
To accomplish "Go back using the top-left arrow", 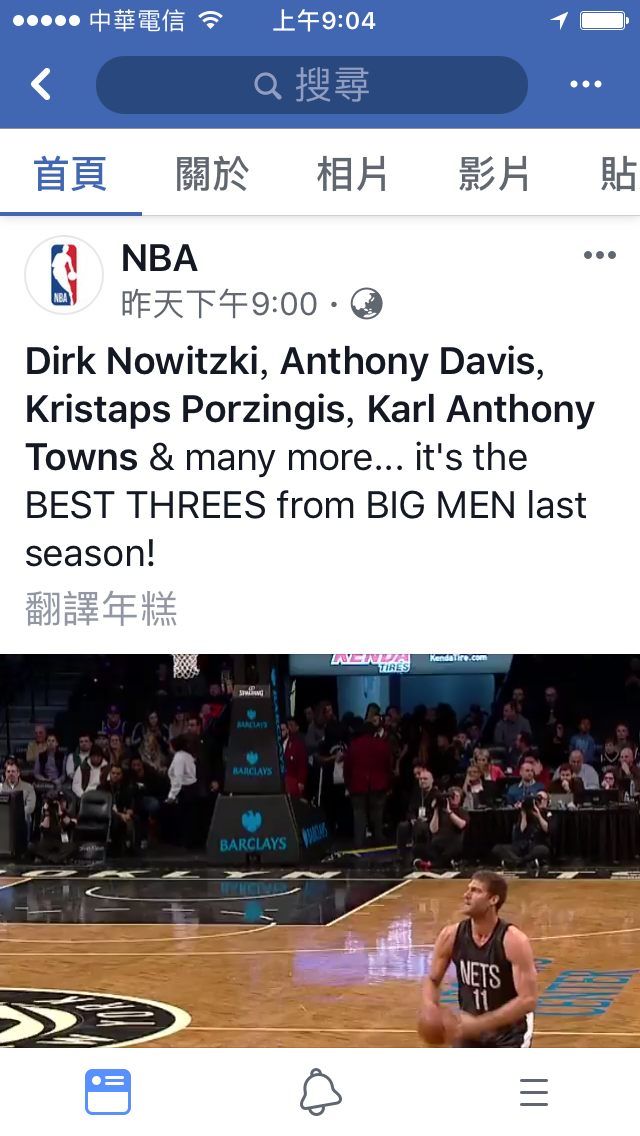I will [40, 84].
